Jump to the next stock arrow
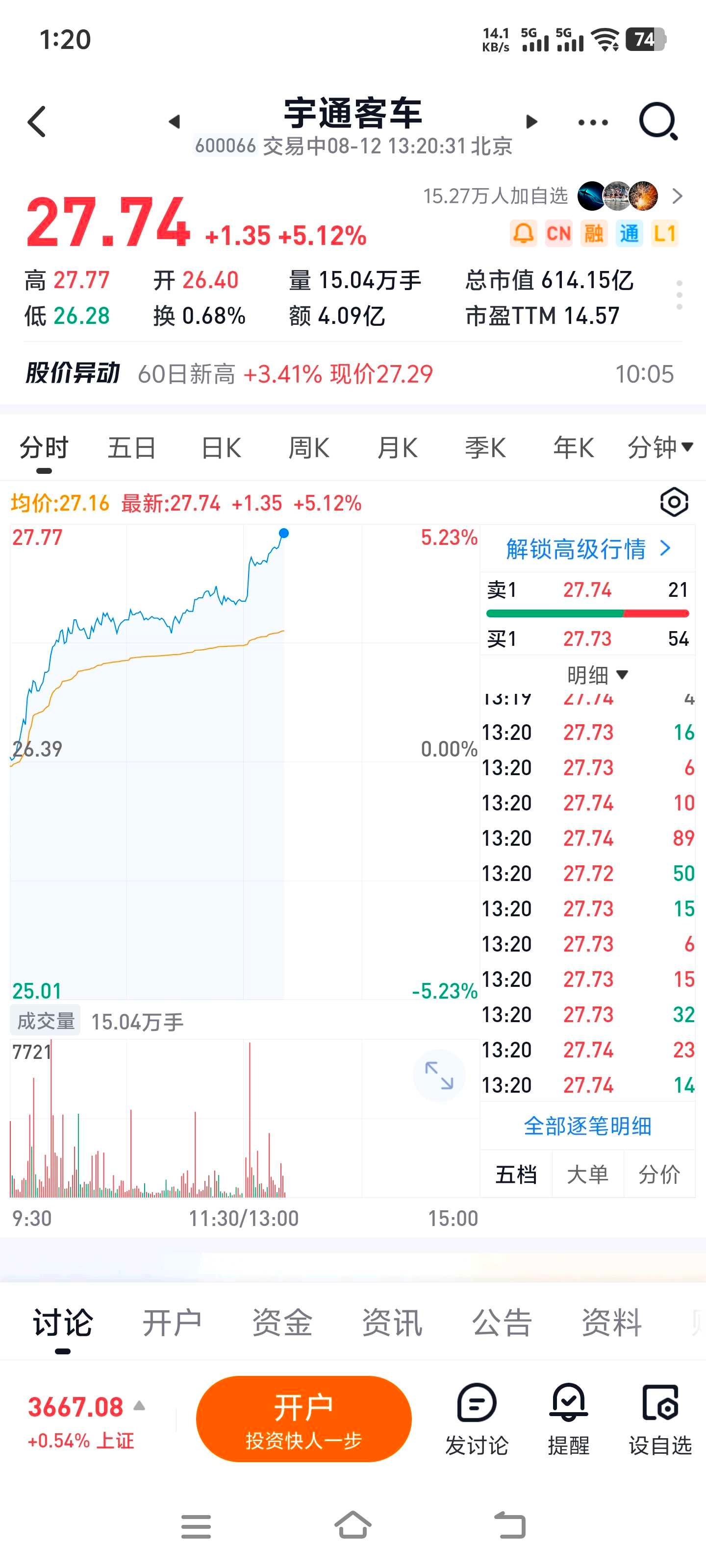The width and height of the screenshot is (706, 1568). pyautogui.click(x=531, y=122)
